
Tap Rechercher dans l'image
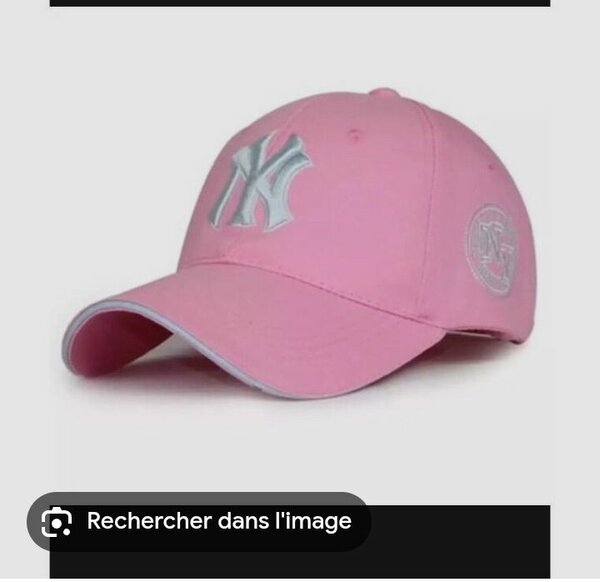[x=199, y=521]
